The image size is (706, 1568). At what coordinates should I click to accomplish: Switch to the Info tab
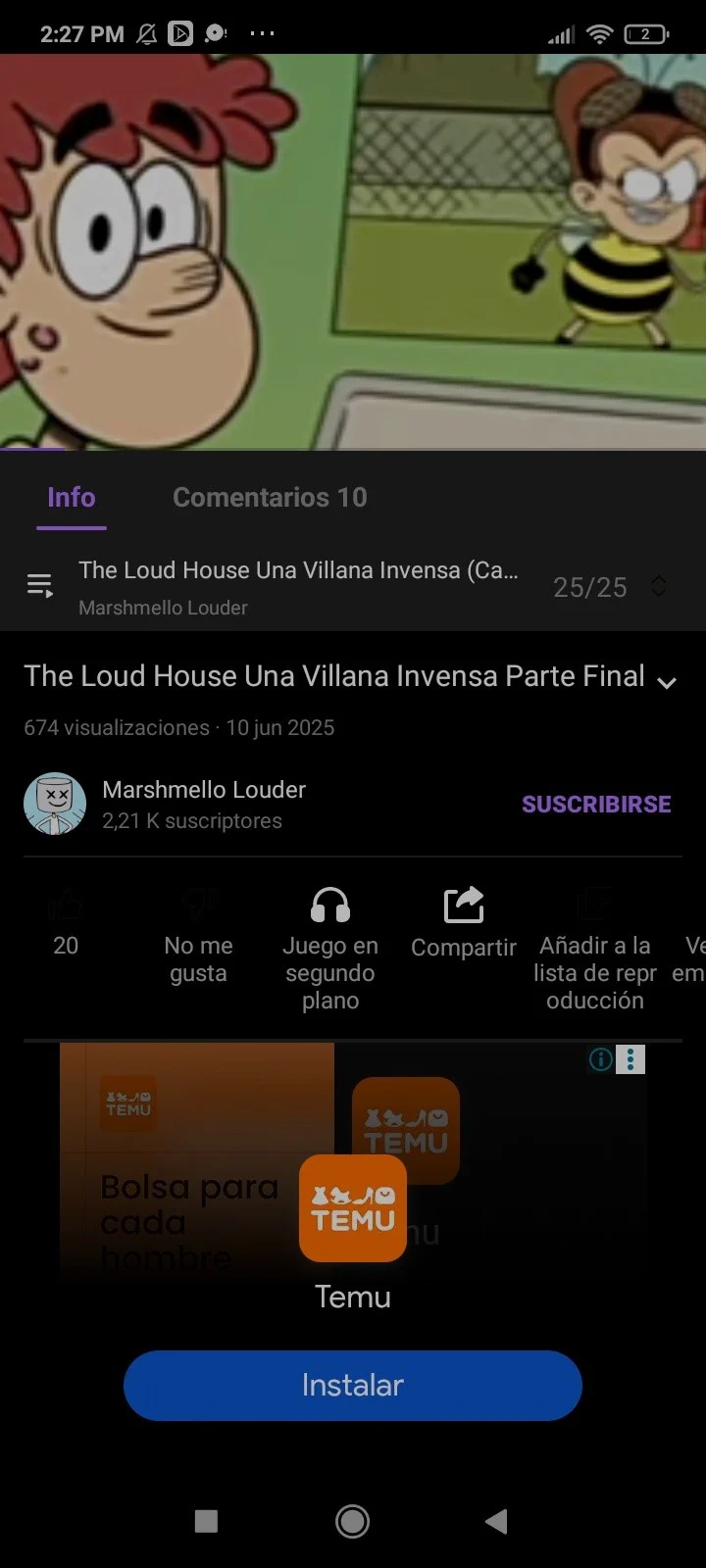[x=72, y=498]
